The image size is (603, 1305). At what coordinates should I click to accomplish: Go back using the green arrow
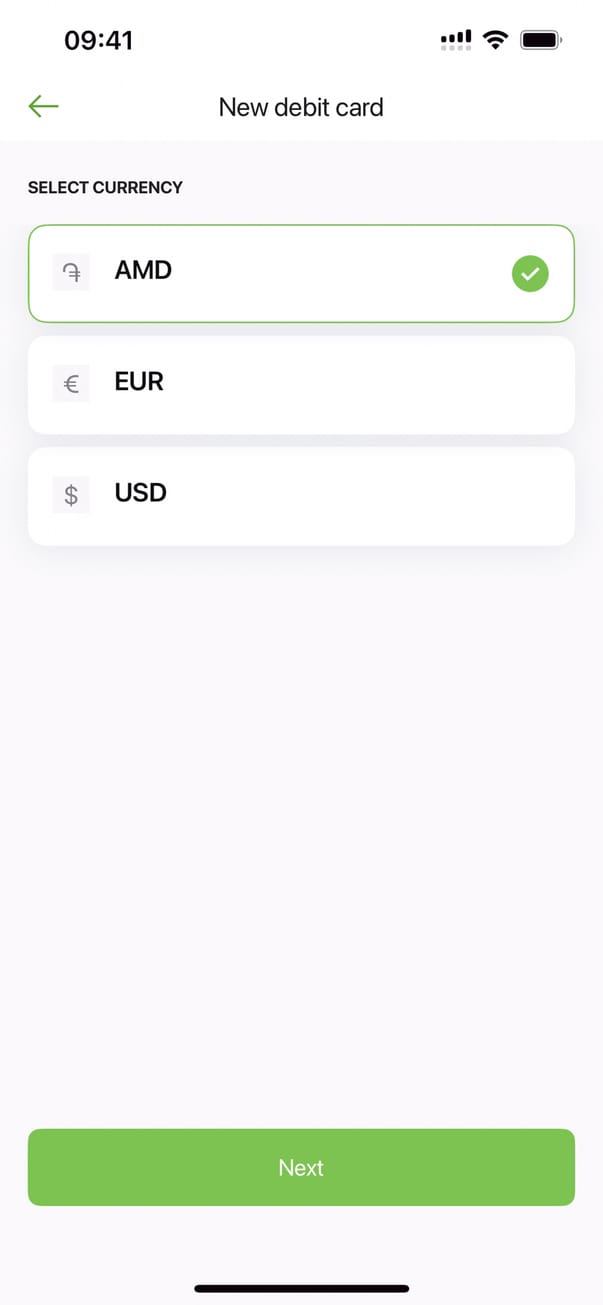pyautogui.click(x=44, y=106)
